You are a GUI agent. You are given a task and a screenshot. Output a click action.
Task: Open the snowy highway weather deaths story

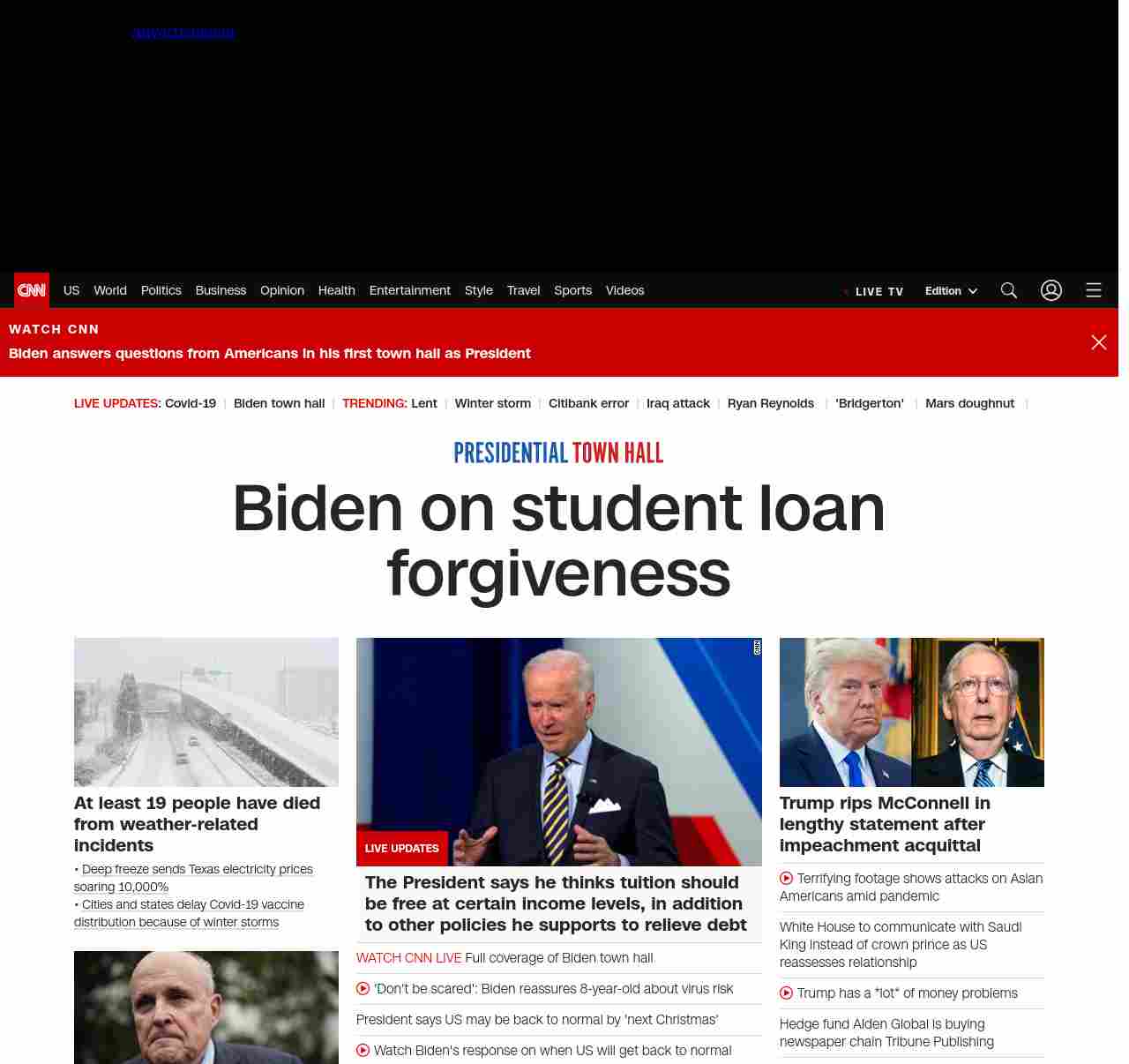(206, 712)
